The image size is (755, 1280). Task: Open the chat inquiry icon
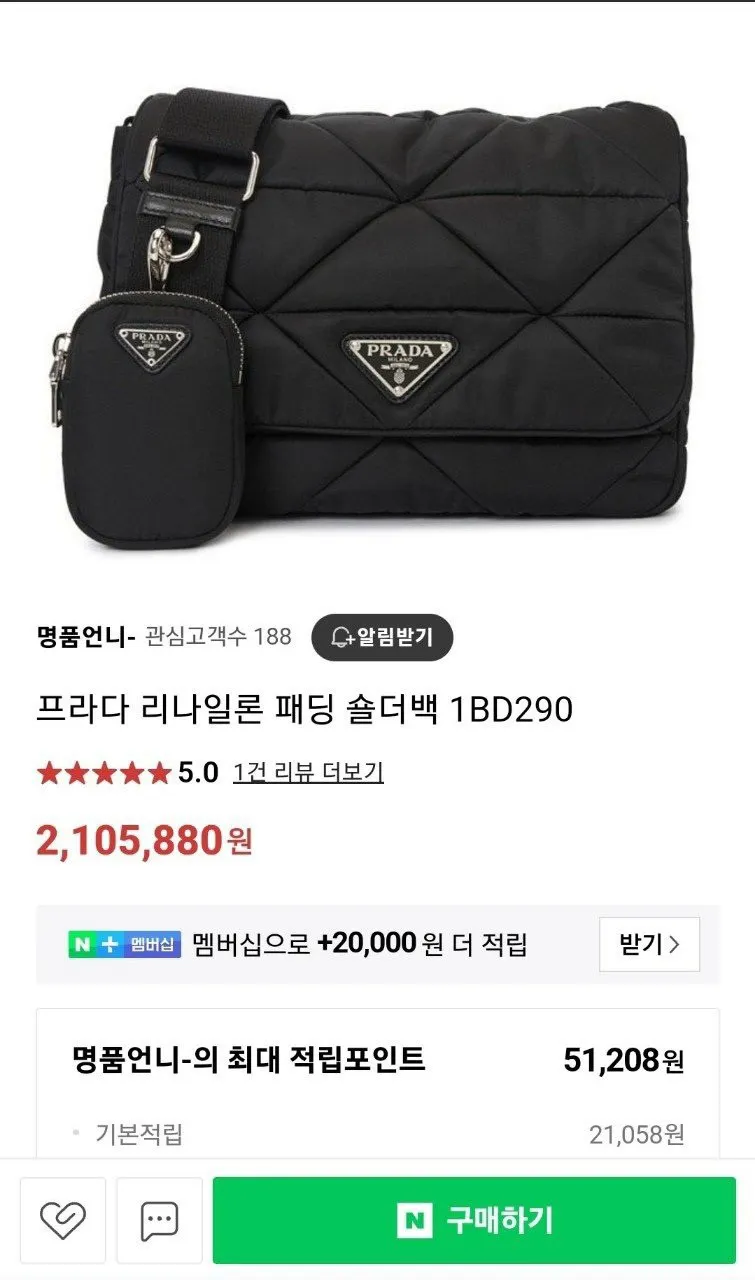click(x=159, y=1220)
